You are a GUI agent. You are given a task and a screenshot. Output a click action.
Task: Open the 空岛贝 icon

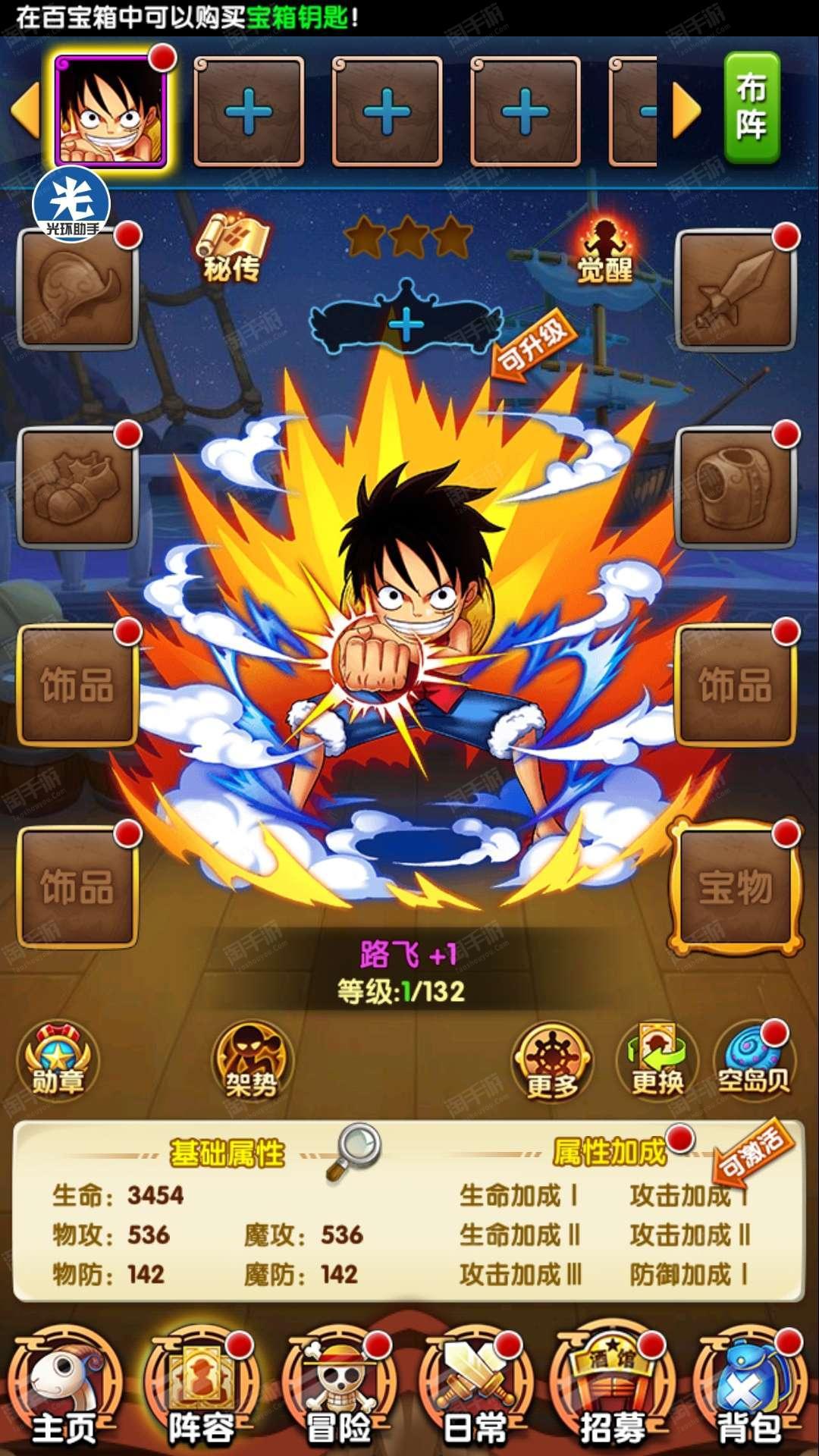click(x=754, y=1060)
